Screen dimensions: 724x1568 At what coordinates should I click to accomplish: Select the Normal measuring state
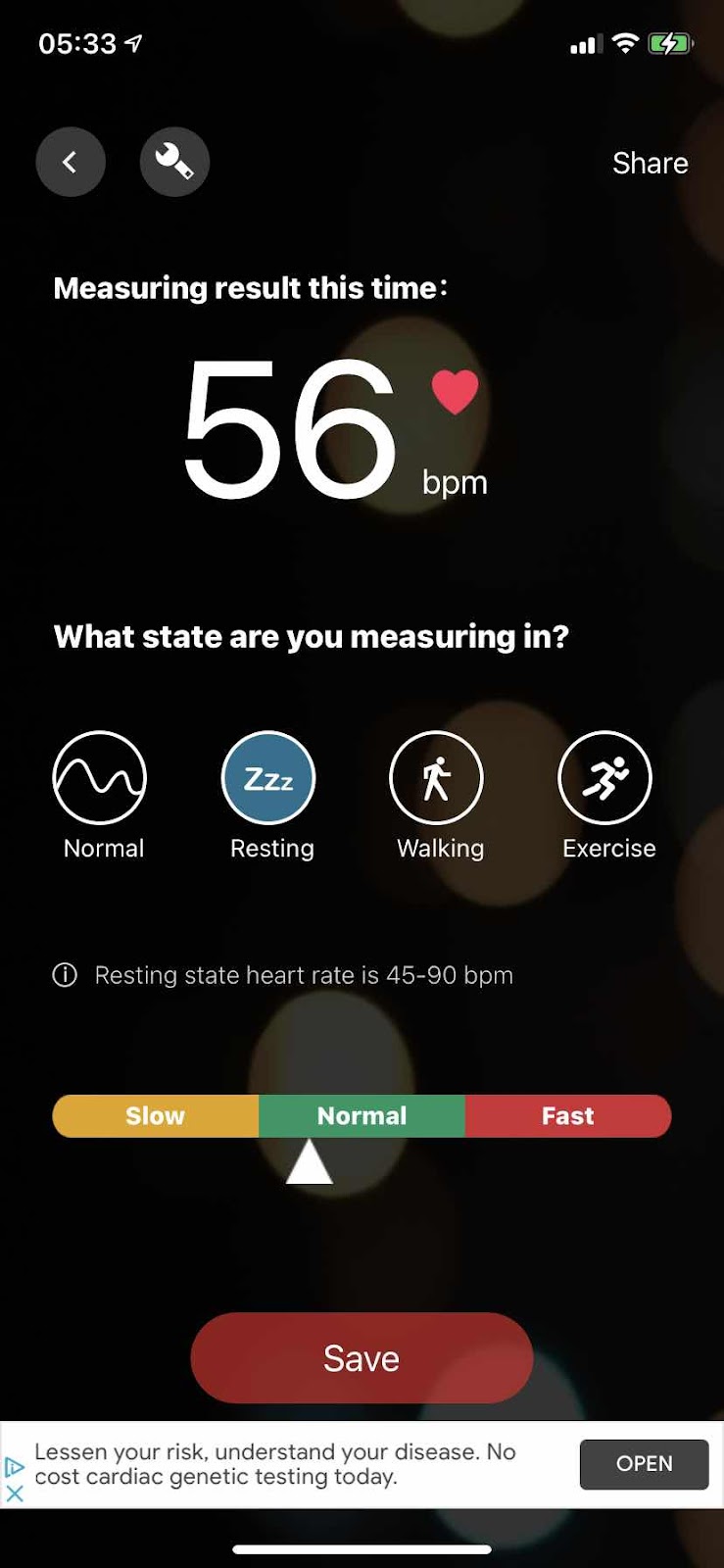pos(100,778)
